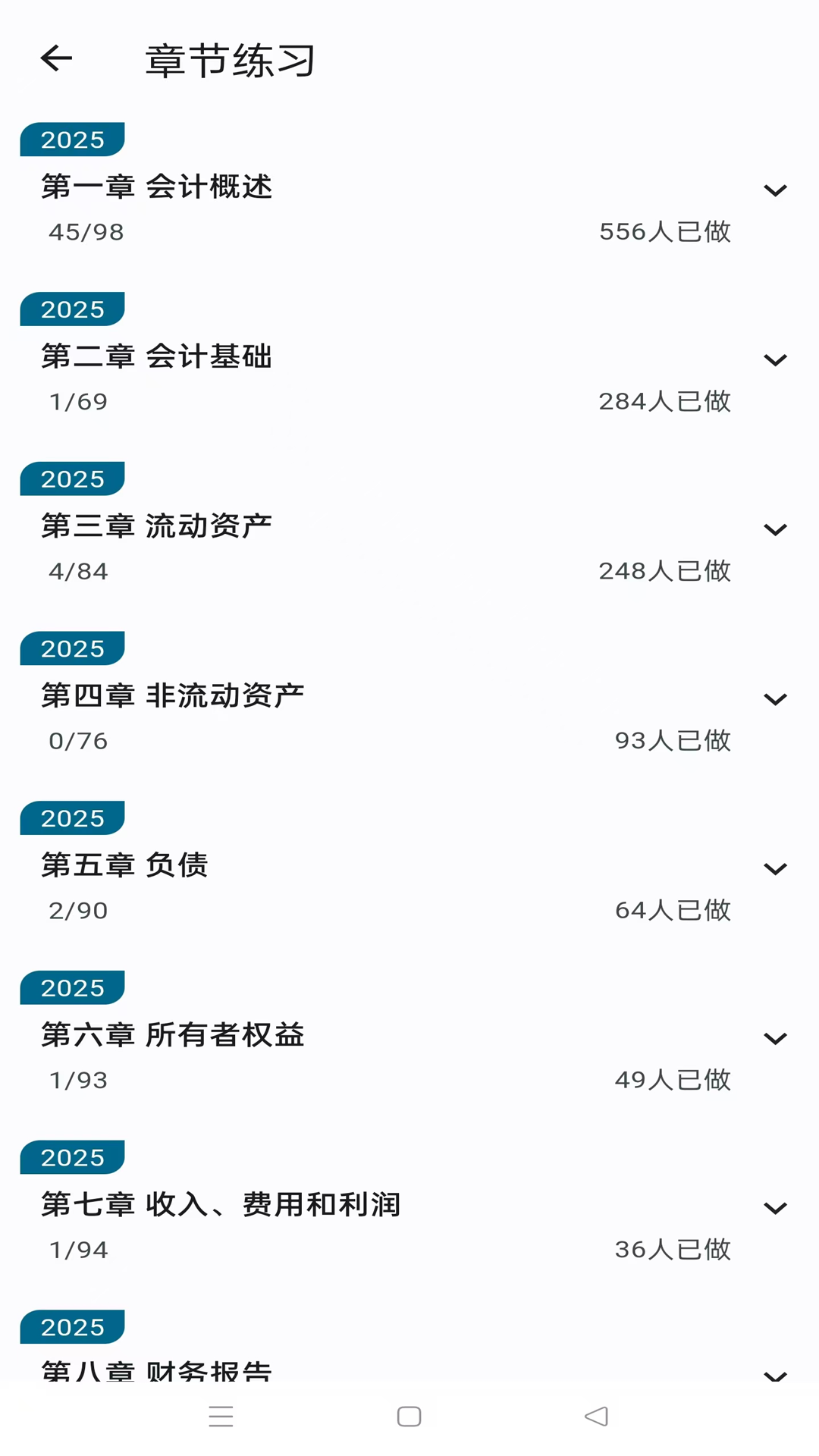The image size is (819, 1456).
Task: Click the 2025 badge on 第三章 流动资产
Action: [72, 479]
